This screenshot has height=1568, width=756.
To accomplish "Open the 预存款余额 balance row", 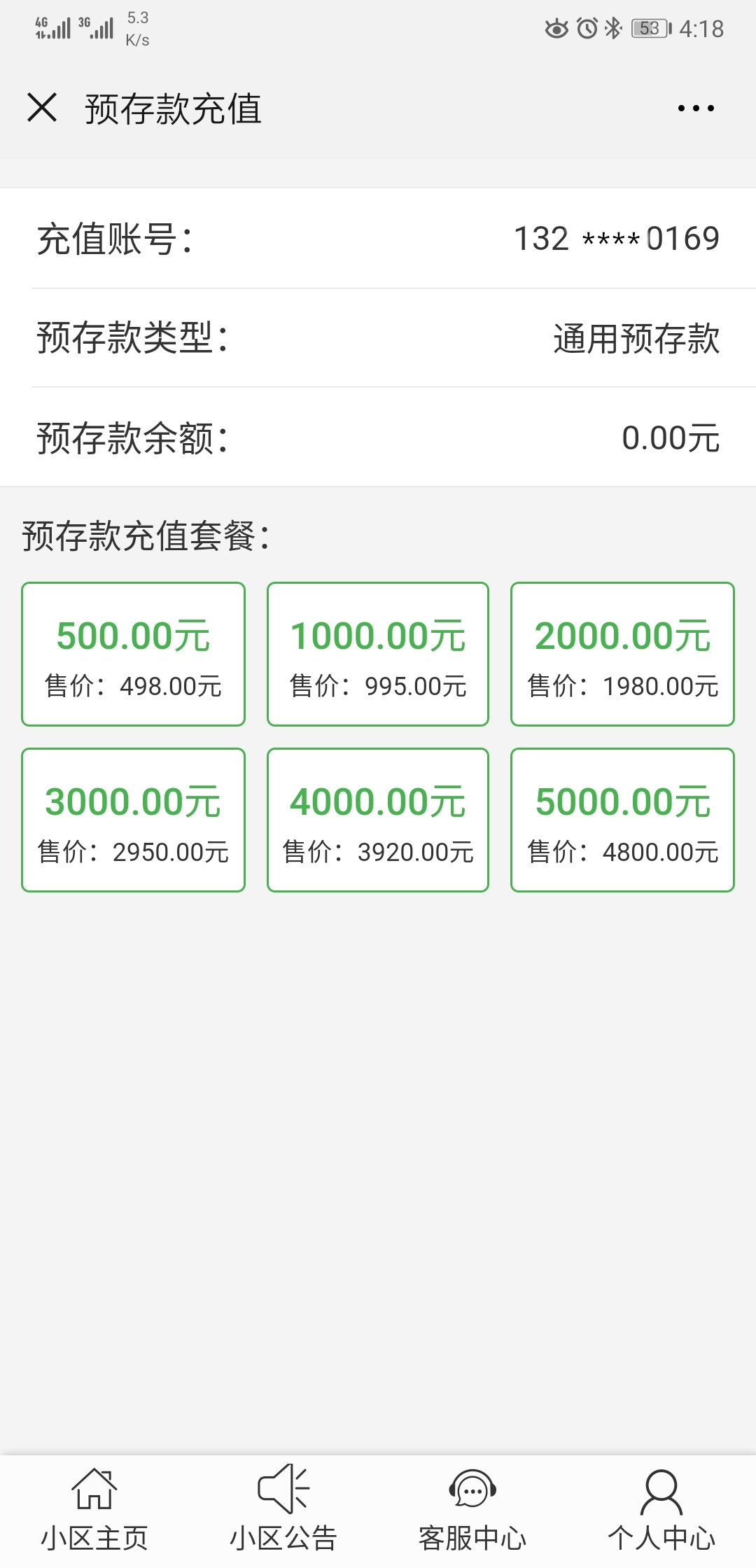I will click(x=378, y=437).
